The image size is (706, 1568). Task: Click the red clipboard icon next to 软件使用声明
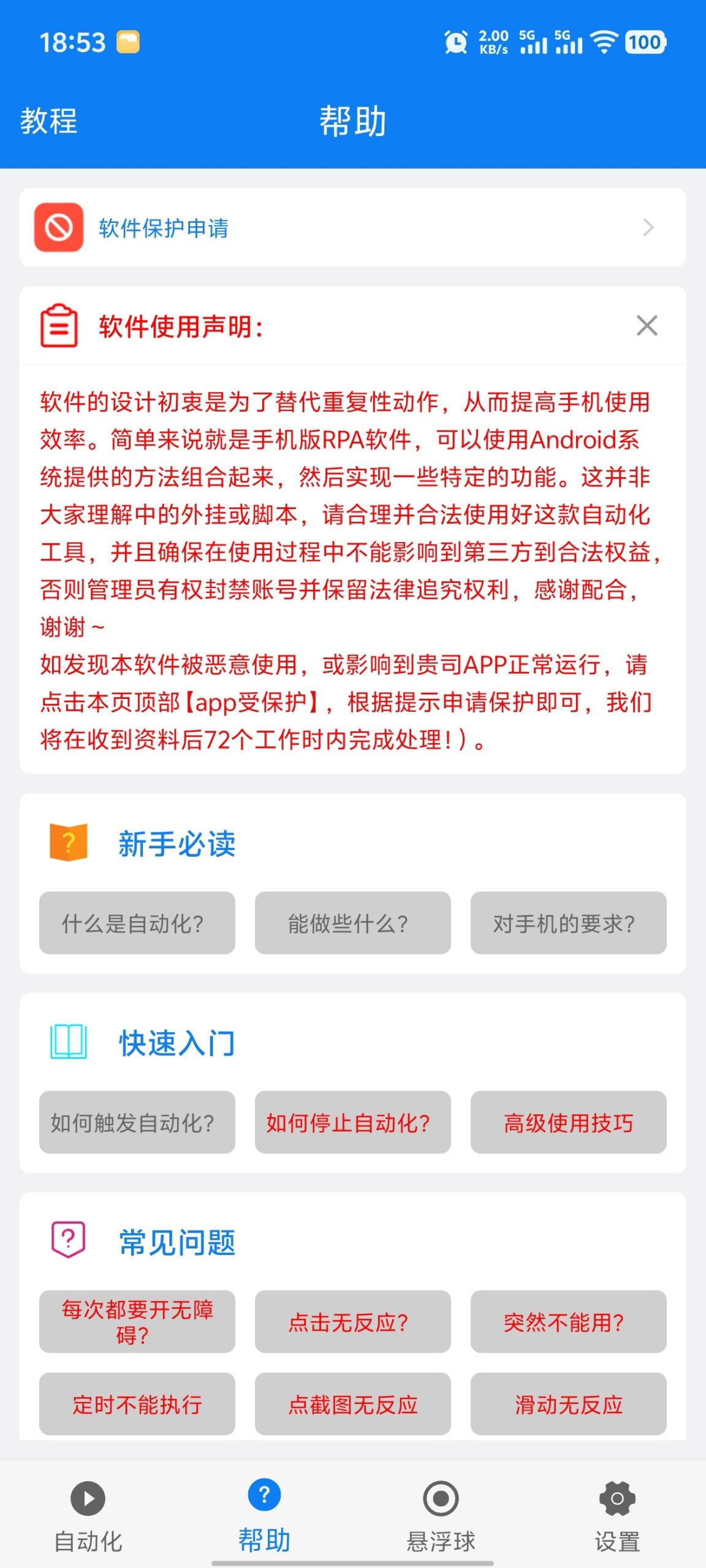(x=60, y=326)
